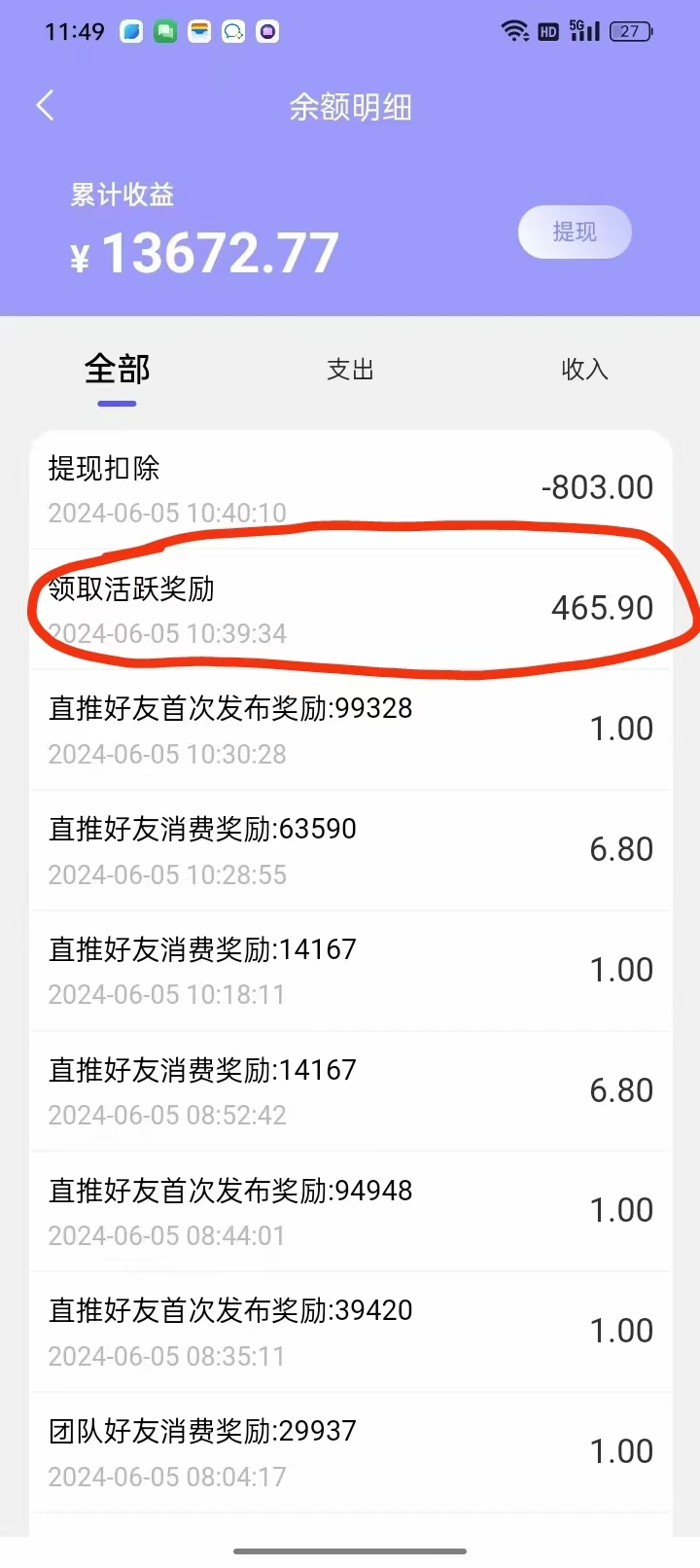The width and height of the screenshot is (700, 1568).
Task: Switch to the 支出 tab
Action: tap(350, 370)
